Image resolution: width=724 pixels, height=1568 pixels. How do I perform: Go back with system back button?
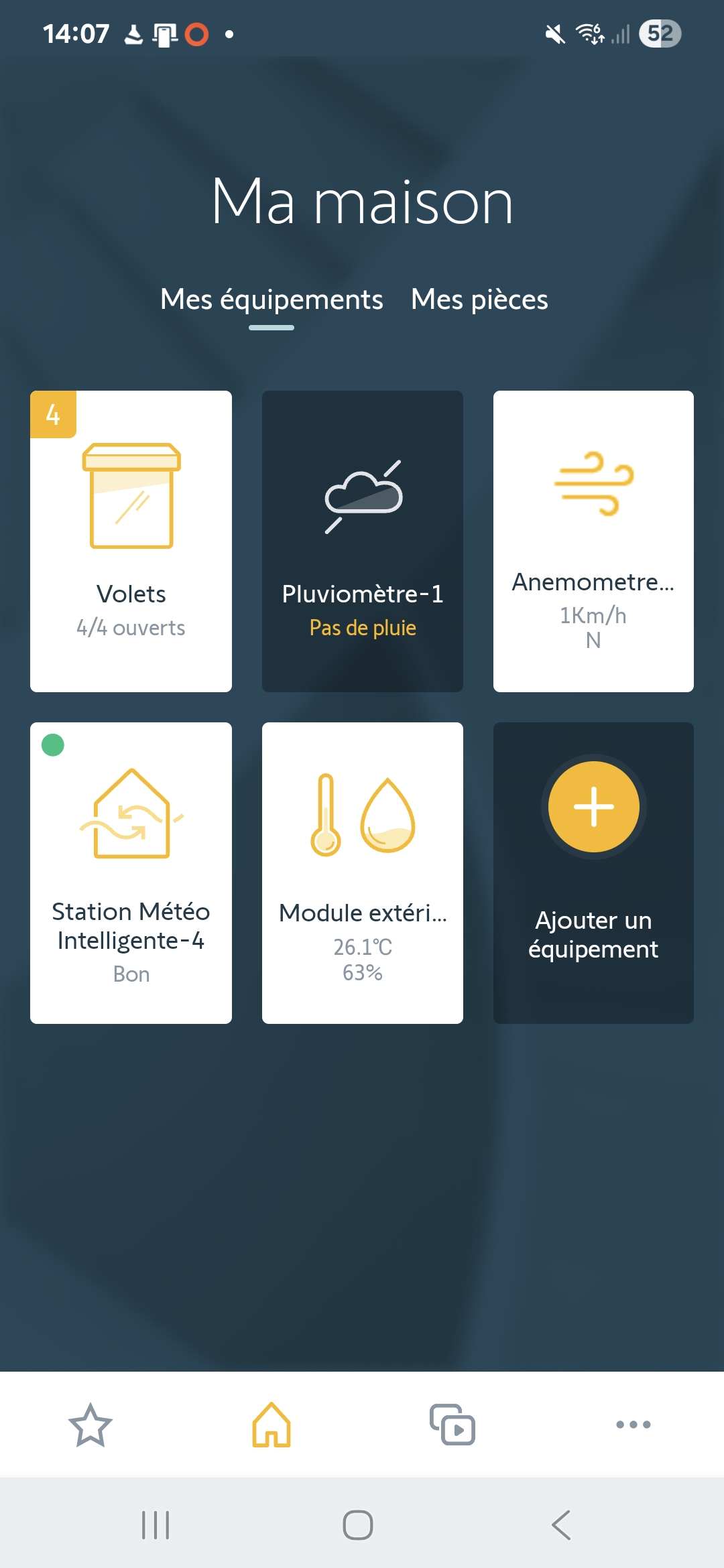coord(561,1525)
